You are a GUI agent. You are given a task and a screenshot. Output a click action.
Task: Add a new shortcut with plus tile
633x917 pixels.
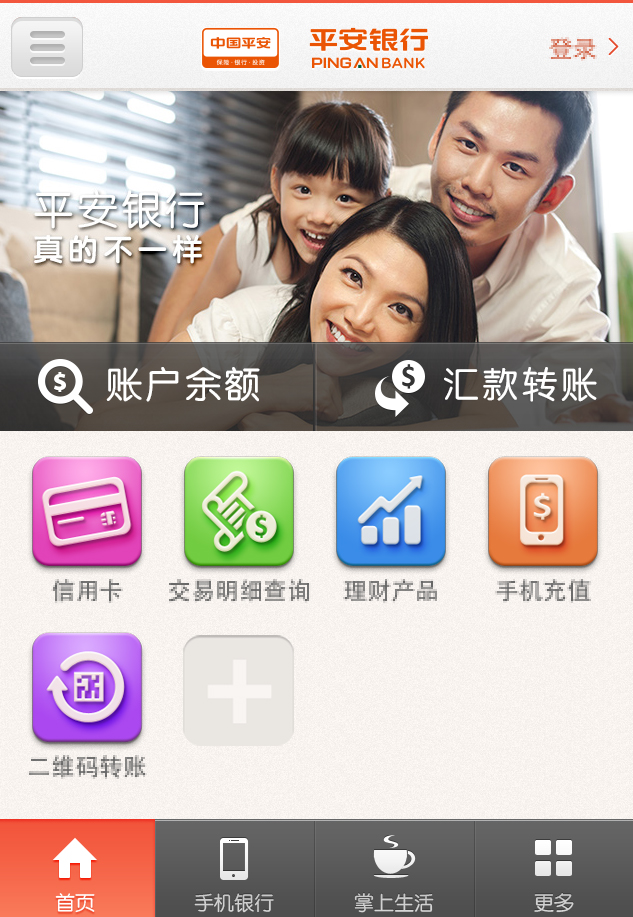point(239,690)
